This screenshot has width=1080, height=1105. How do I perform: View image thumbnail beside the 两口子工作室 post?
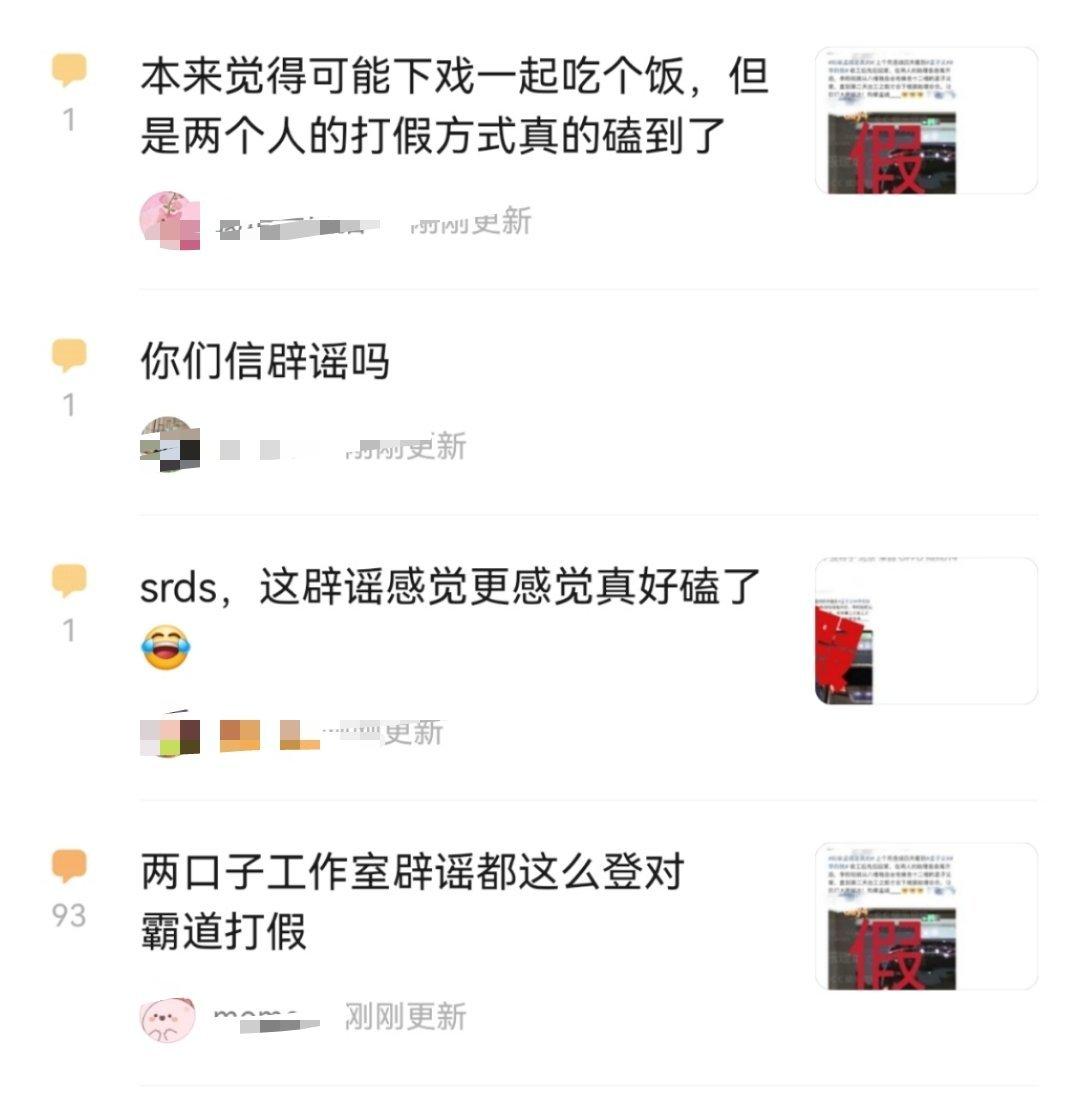tap(926, 916)
